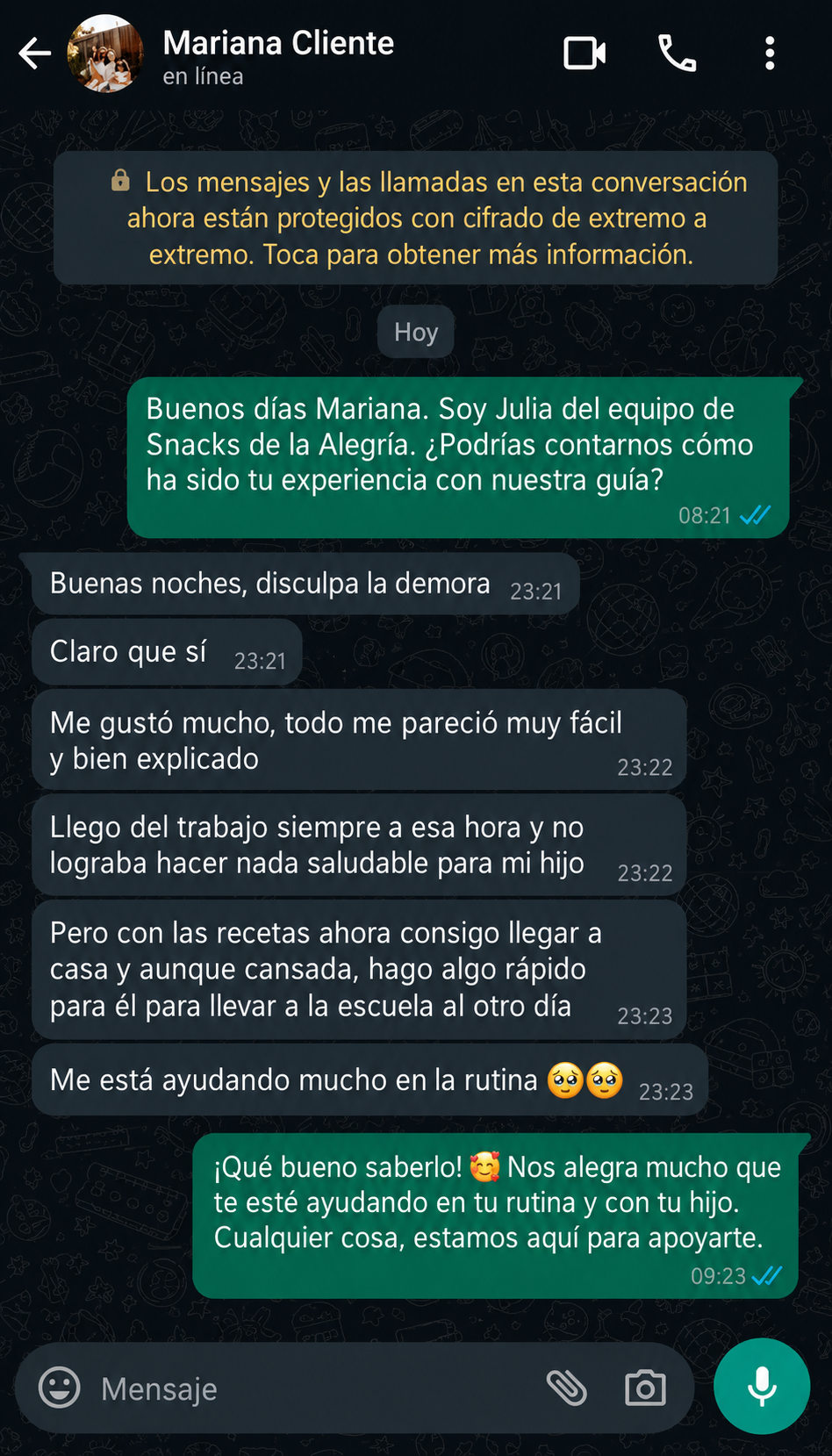The image size is (832, 1456).
Task: Open the camera from message bar
Action: coord(645,1388)
